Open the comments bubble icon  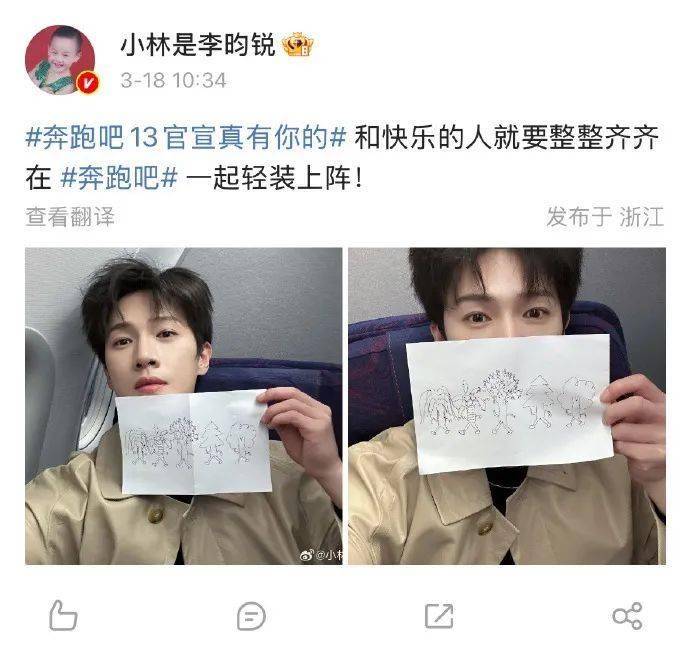pyautogui.click(x=251, y=615)
